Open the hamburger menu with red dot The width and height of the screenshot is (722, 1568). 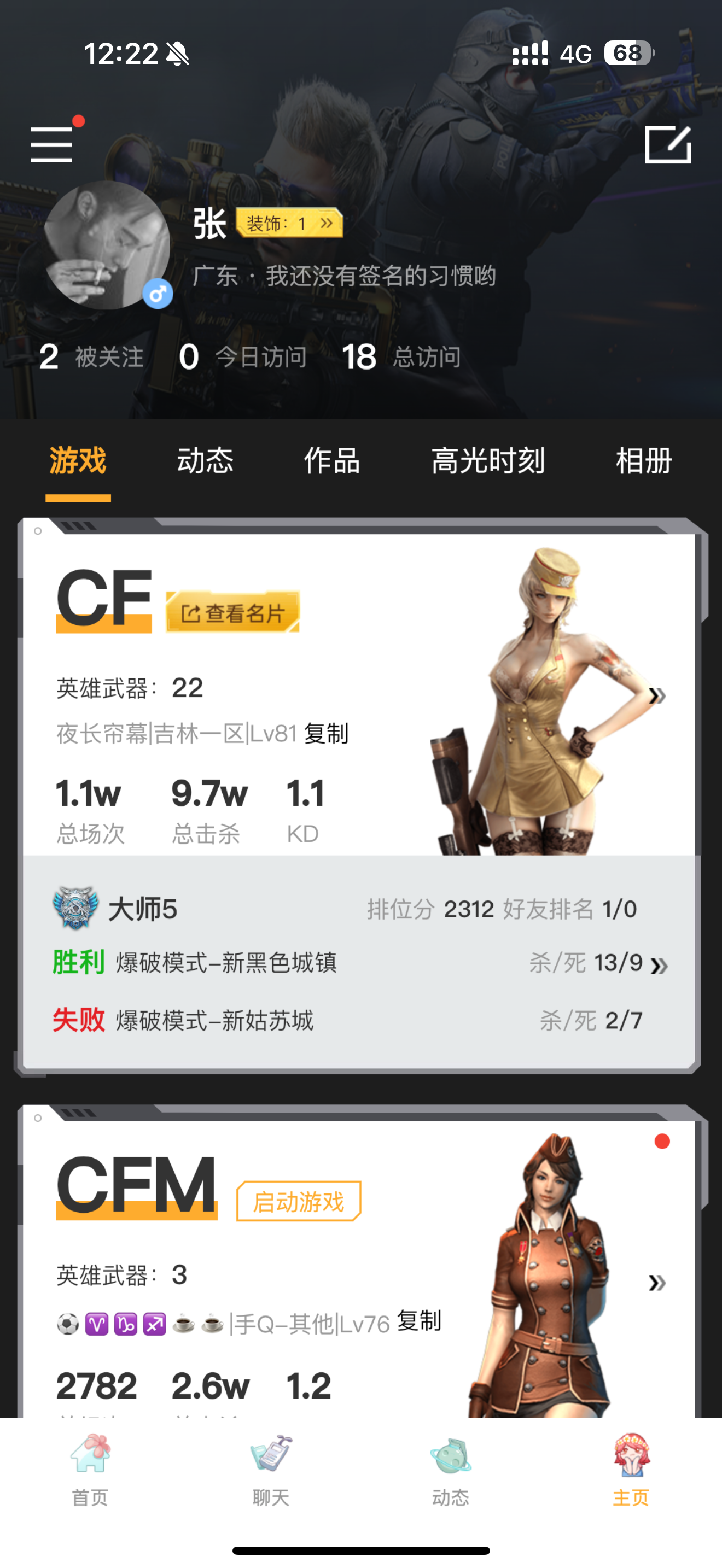[x=53, y=144]
